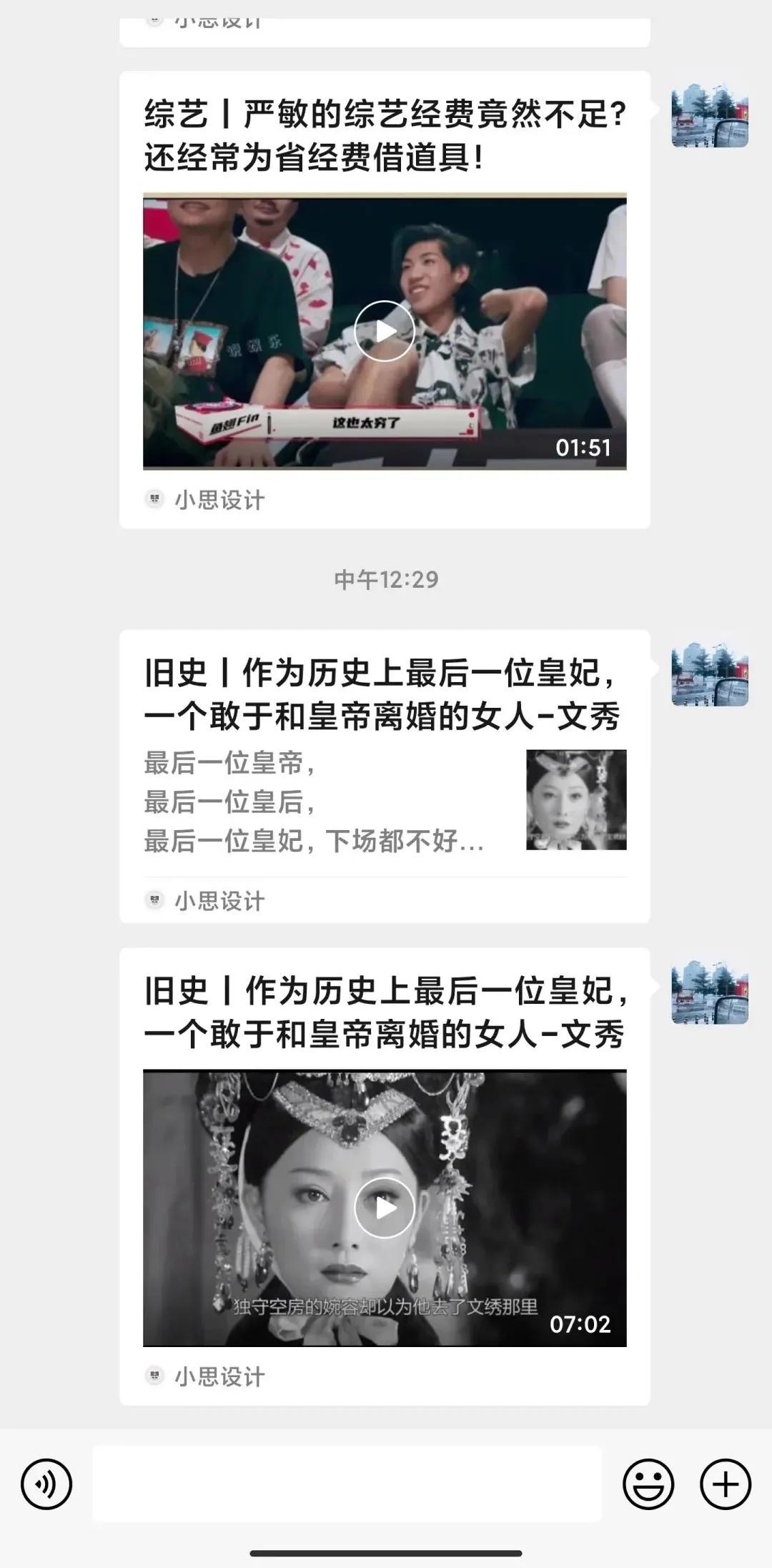This screenshot has height=1568, width=772.
Task: Click the small account icon before 小思设计 label
Action: pyautogui.click(x=154, y=500)
